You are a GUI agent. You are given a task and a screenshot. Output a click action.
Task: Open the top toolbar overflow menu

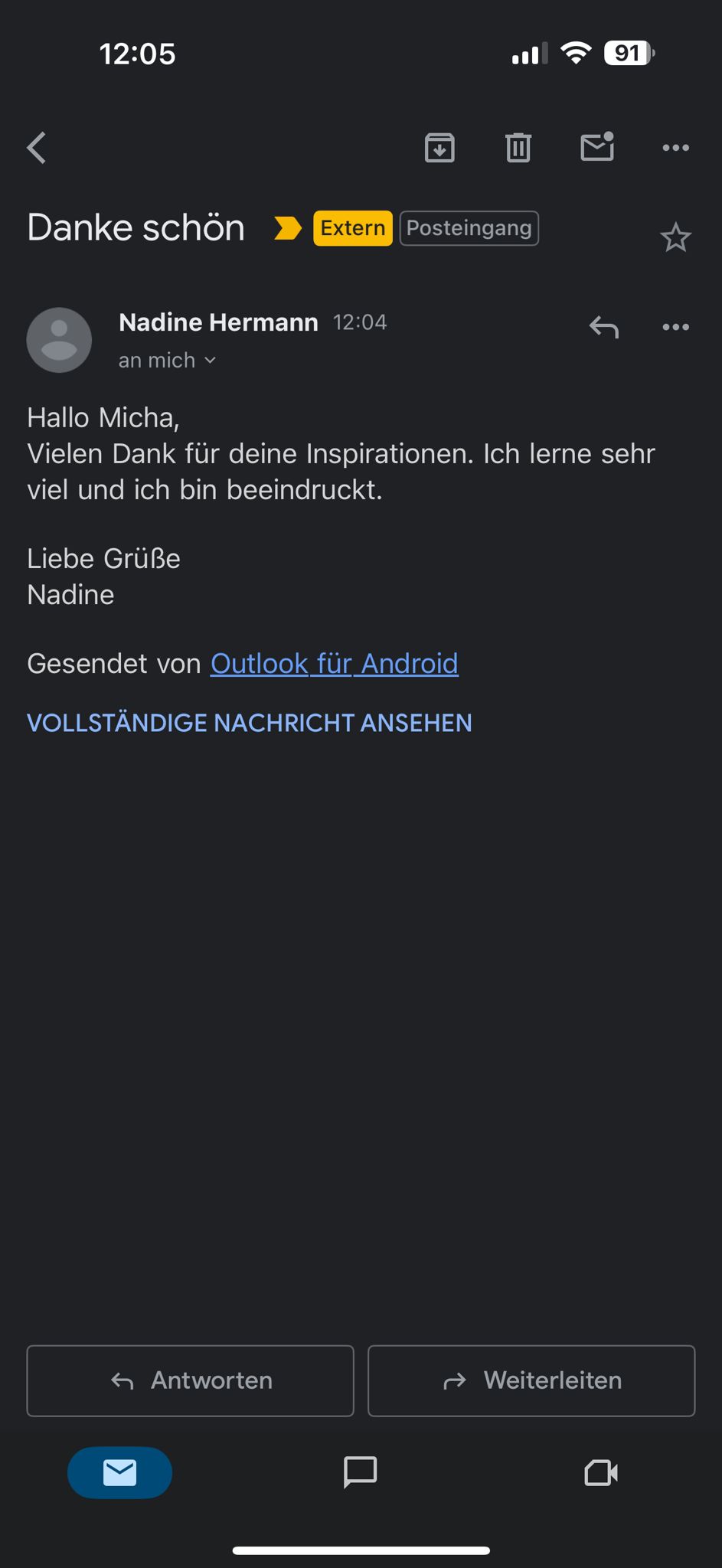675,148
